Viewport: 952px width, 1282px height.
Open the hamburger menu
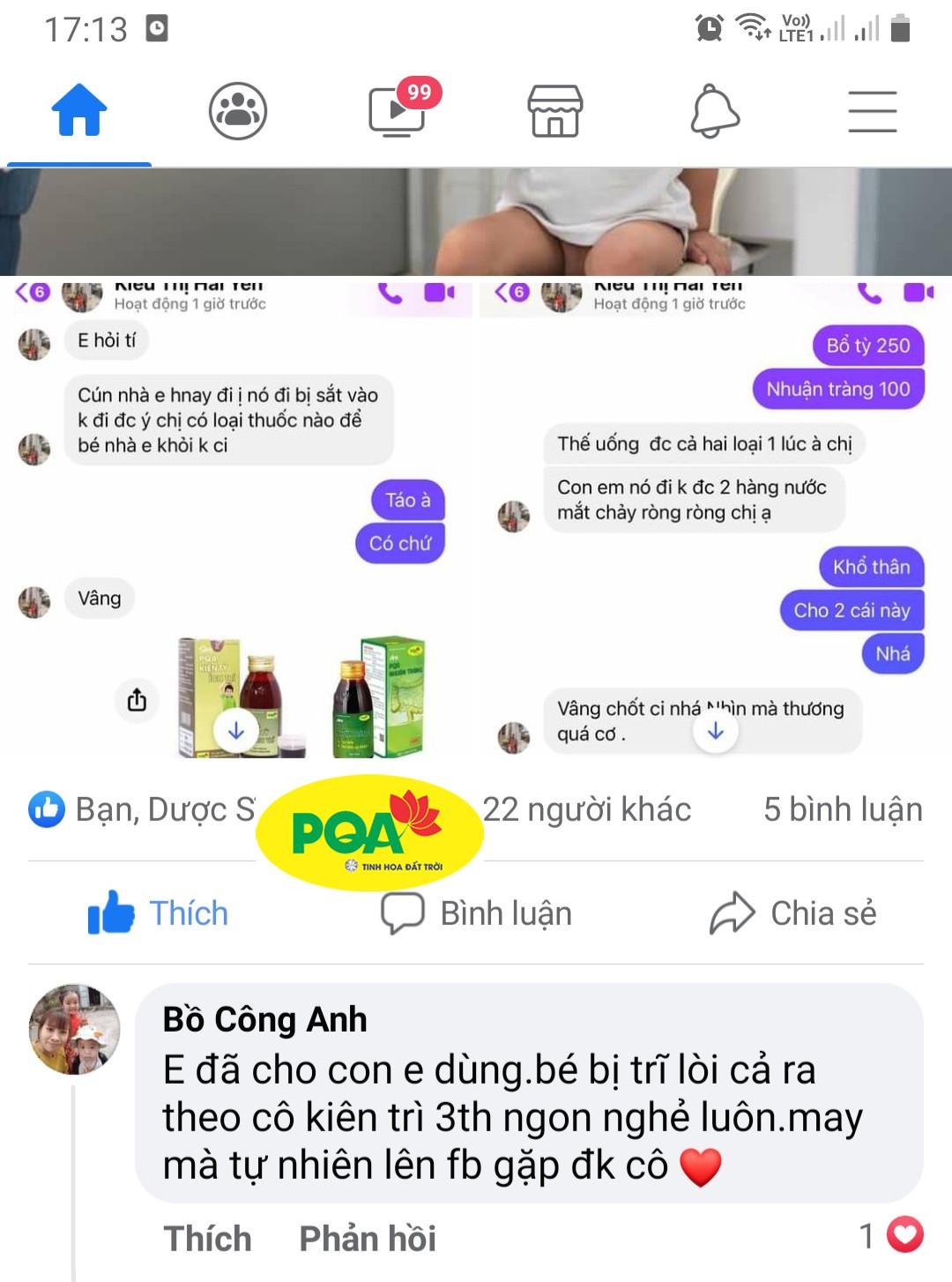pos(872,111)
